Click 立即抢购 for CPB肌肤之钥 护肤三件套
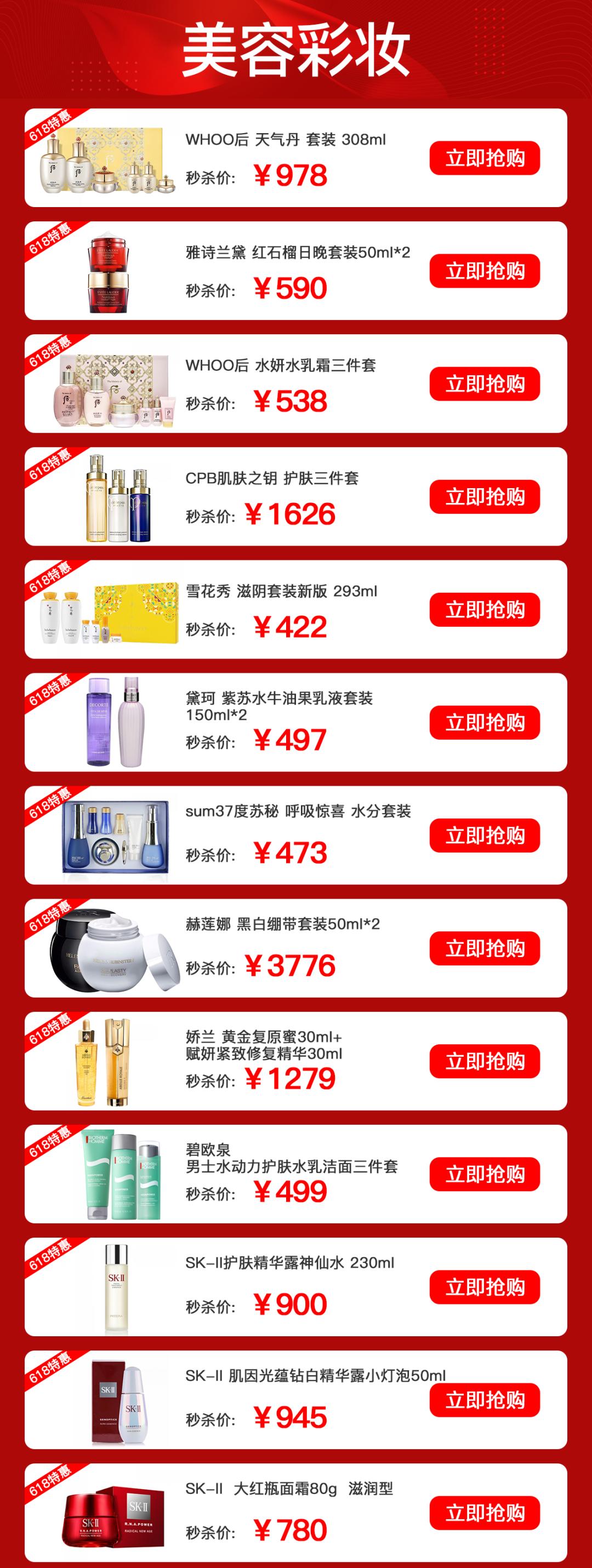This screenshot has width=592, height=1568. point(484,496)
